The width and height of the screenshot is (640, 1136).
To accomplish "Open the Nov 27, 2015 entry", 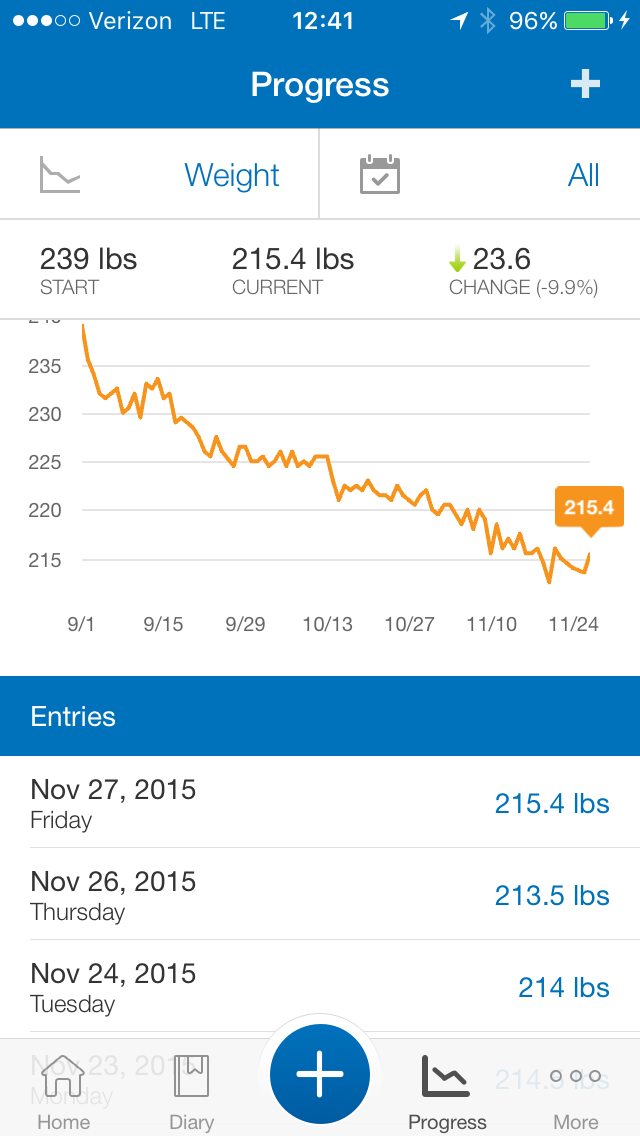I will point(320,802).
